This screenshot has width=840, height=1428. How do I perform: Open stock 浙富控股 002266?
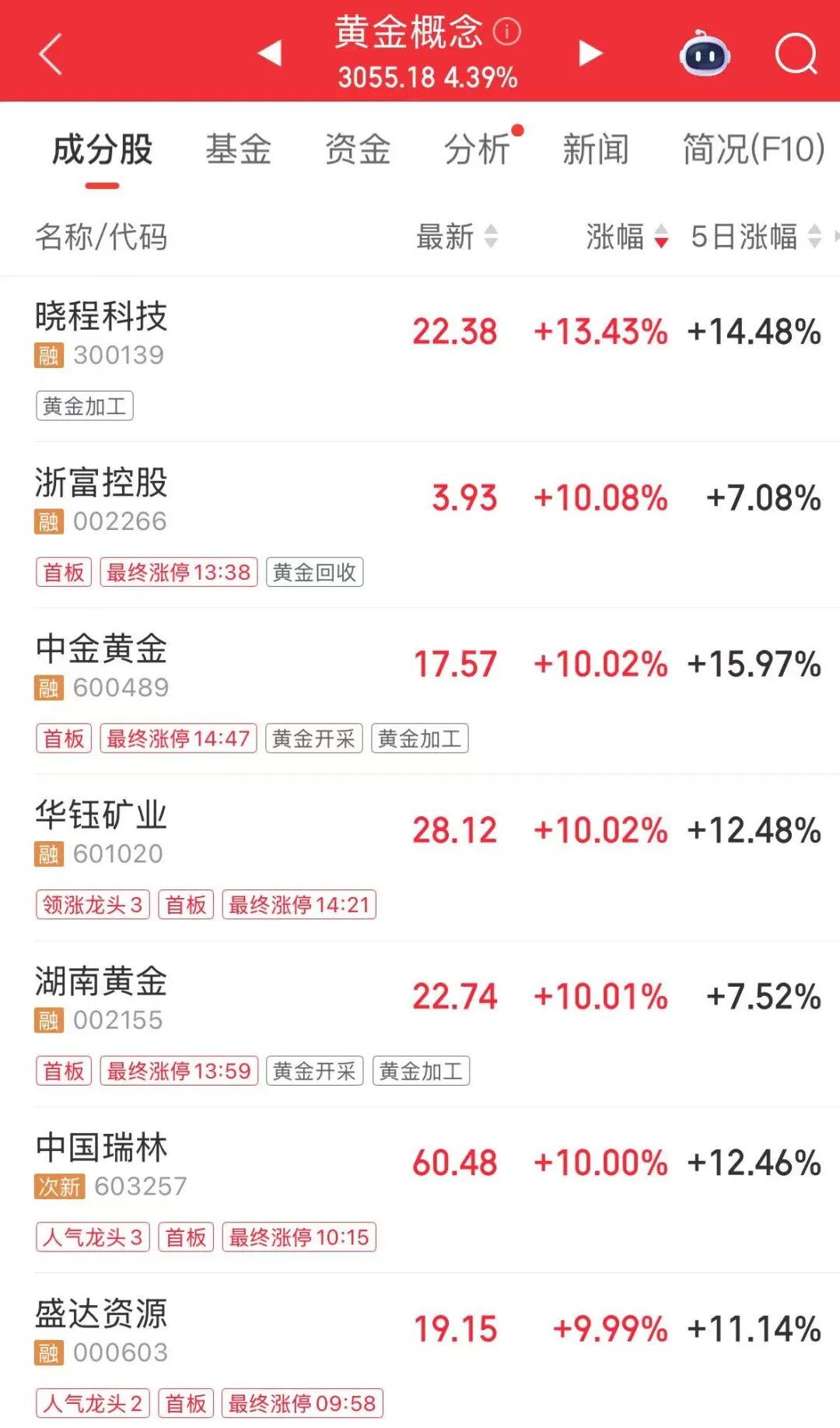(420, 525)
